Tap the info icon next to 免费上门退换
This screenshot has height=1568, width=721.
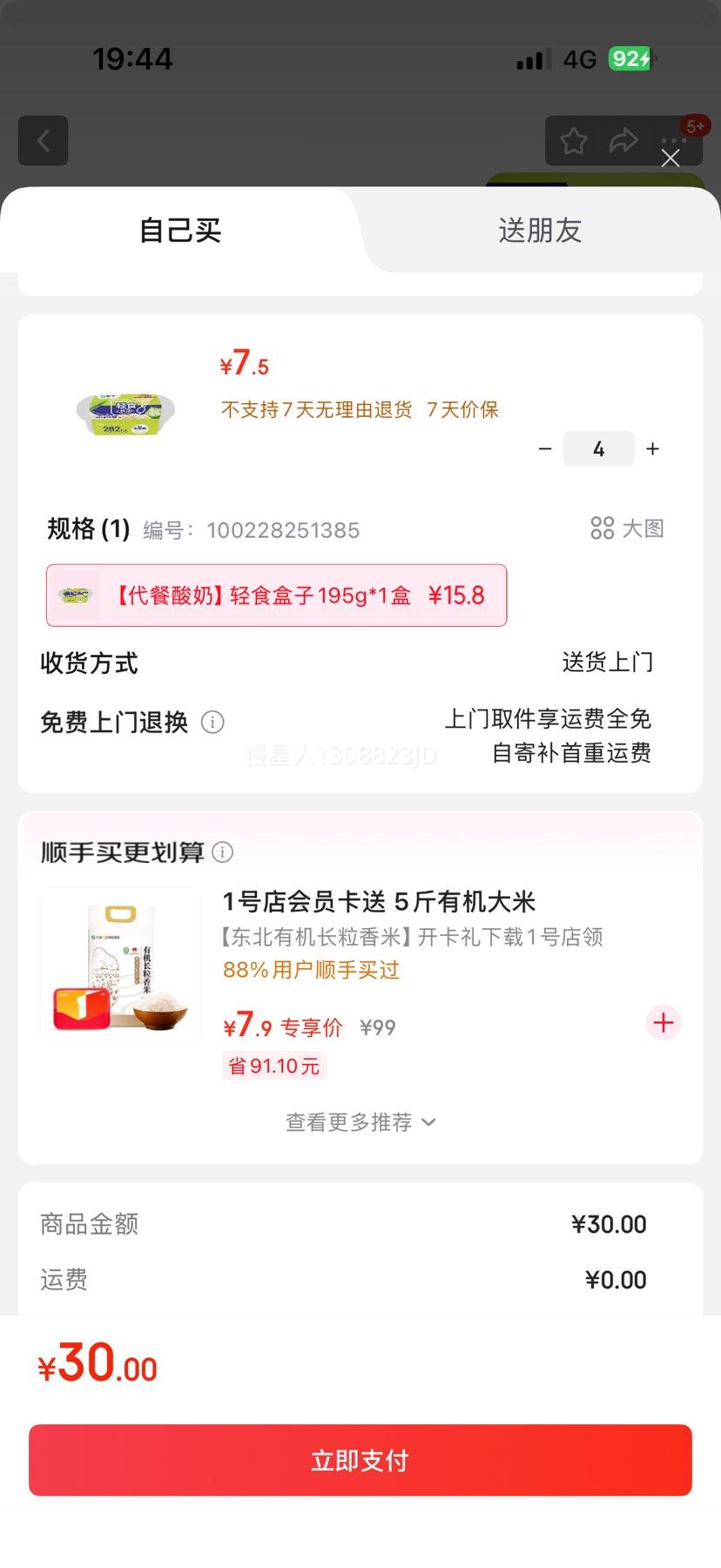tap(212, 722)
